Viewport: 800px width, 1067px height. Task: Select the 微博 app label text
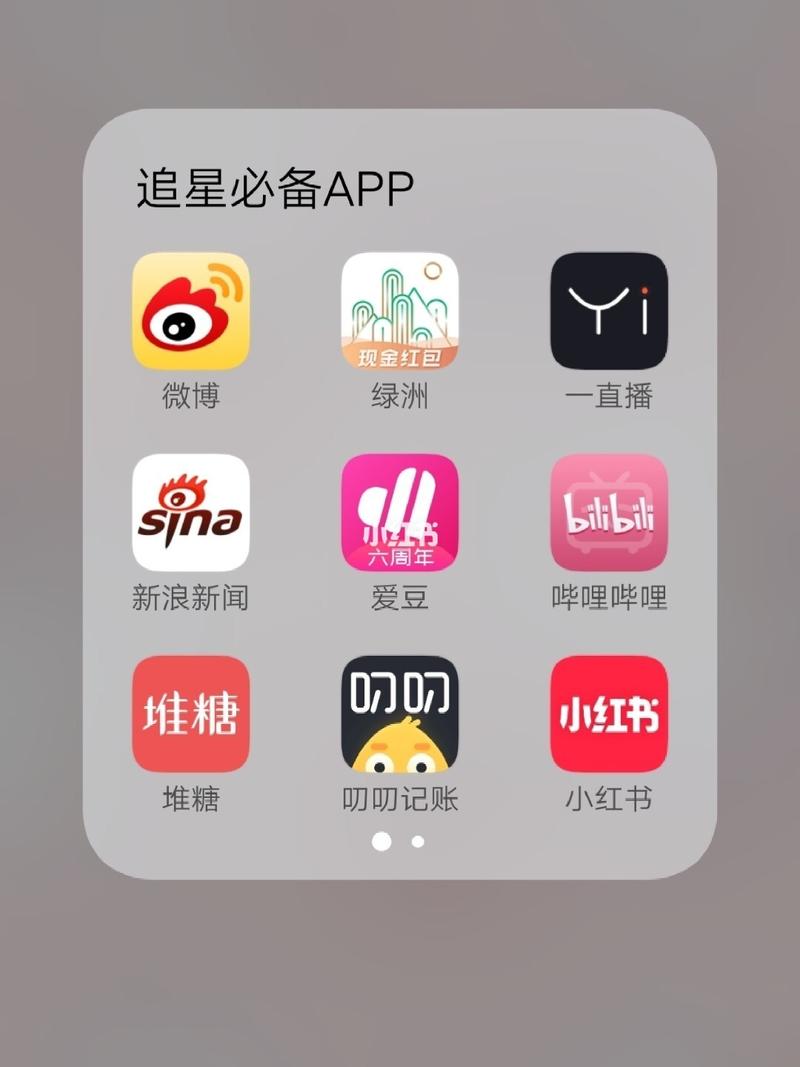(x=191, y=394)
